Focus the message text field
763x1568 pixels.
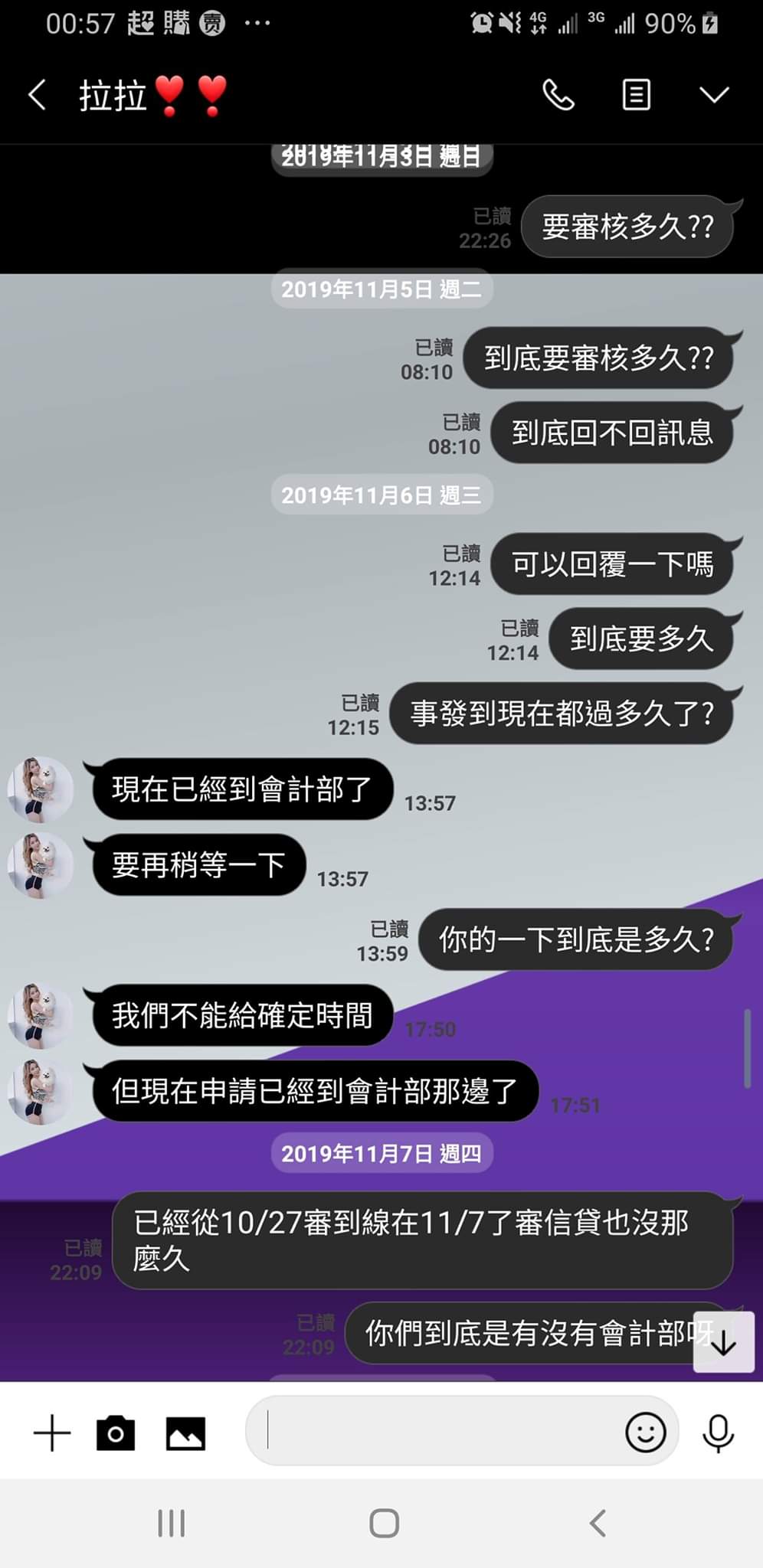pyautogui.click(x=437, y=1430)
